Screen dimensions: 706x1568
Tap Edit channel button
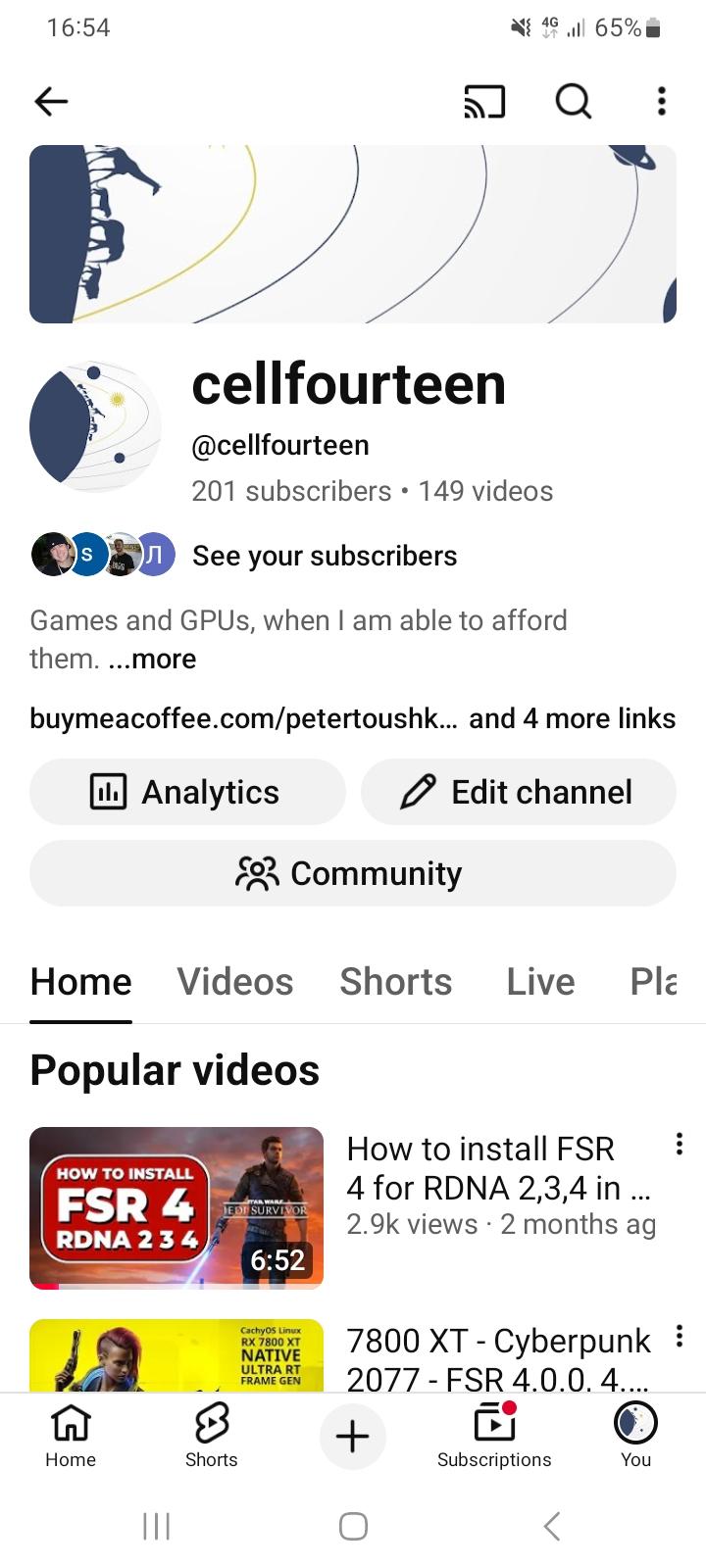(518, 792)
